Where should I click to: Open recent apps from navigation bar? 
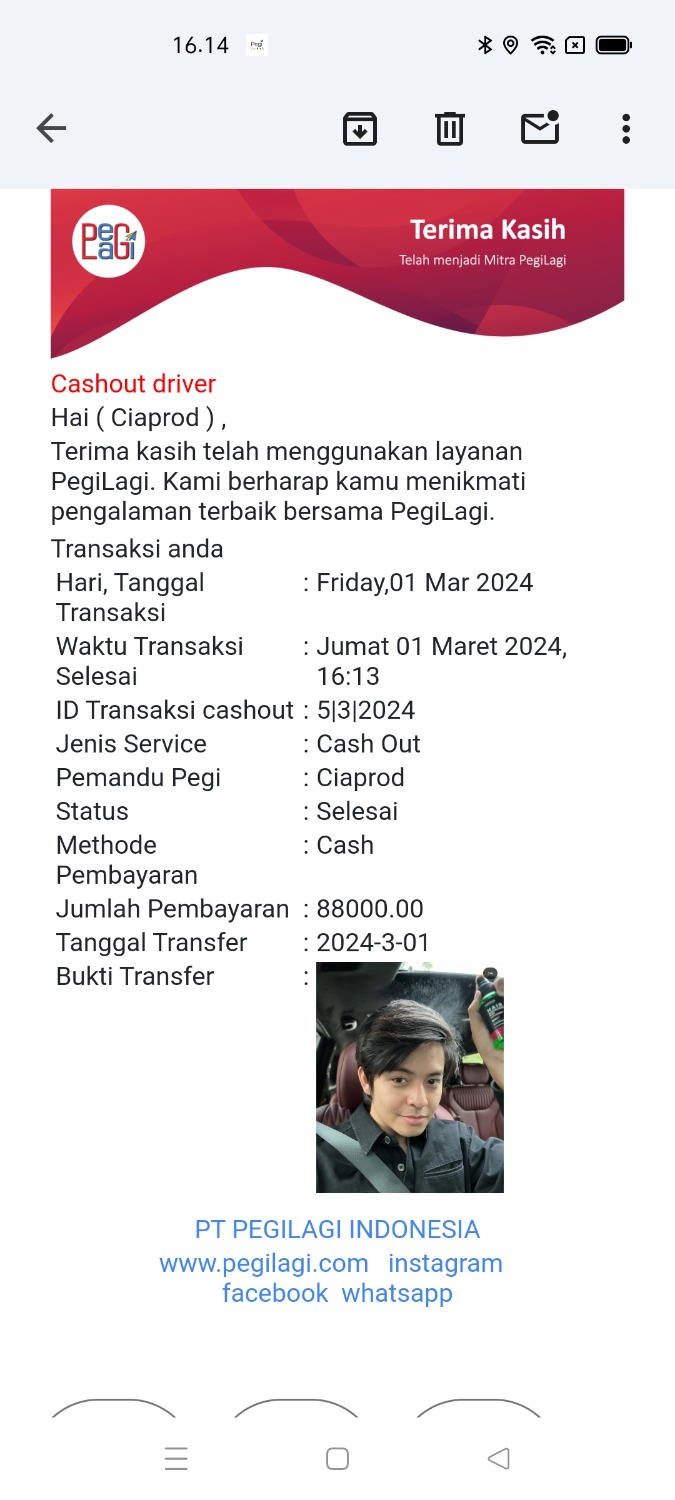tap(176, 1459)
